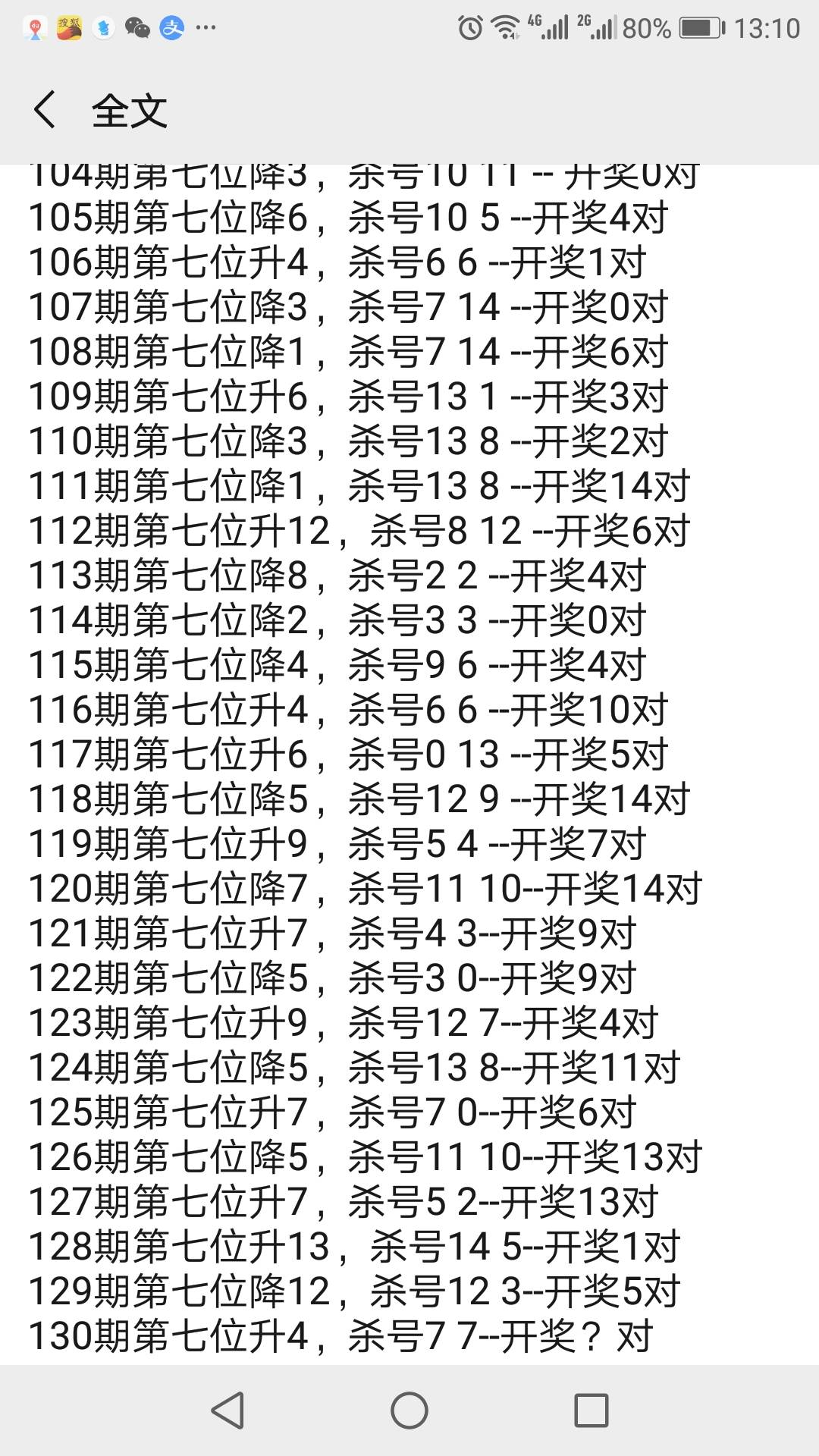Tap the system back button
The image size is (819, 1456).
(227, 1410)
